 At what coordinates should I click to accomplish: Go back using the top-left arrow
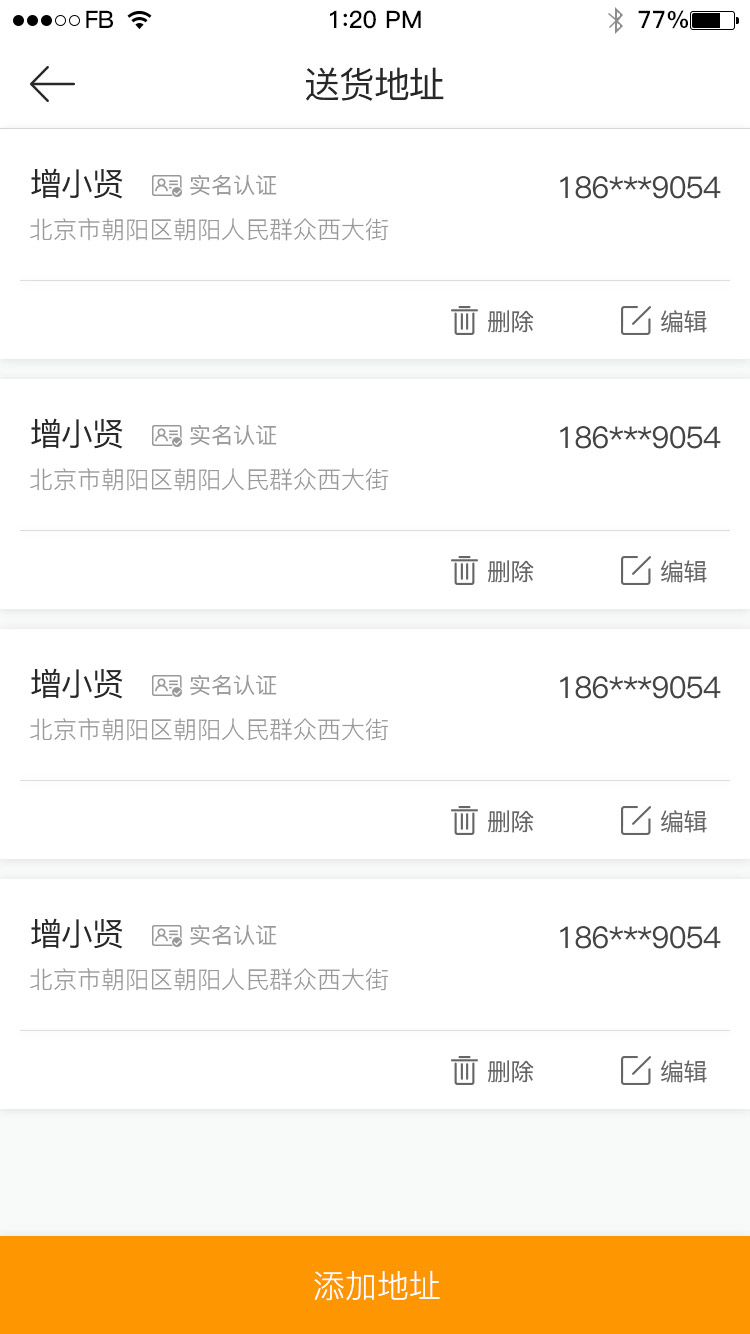pos(52,84)
